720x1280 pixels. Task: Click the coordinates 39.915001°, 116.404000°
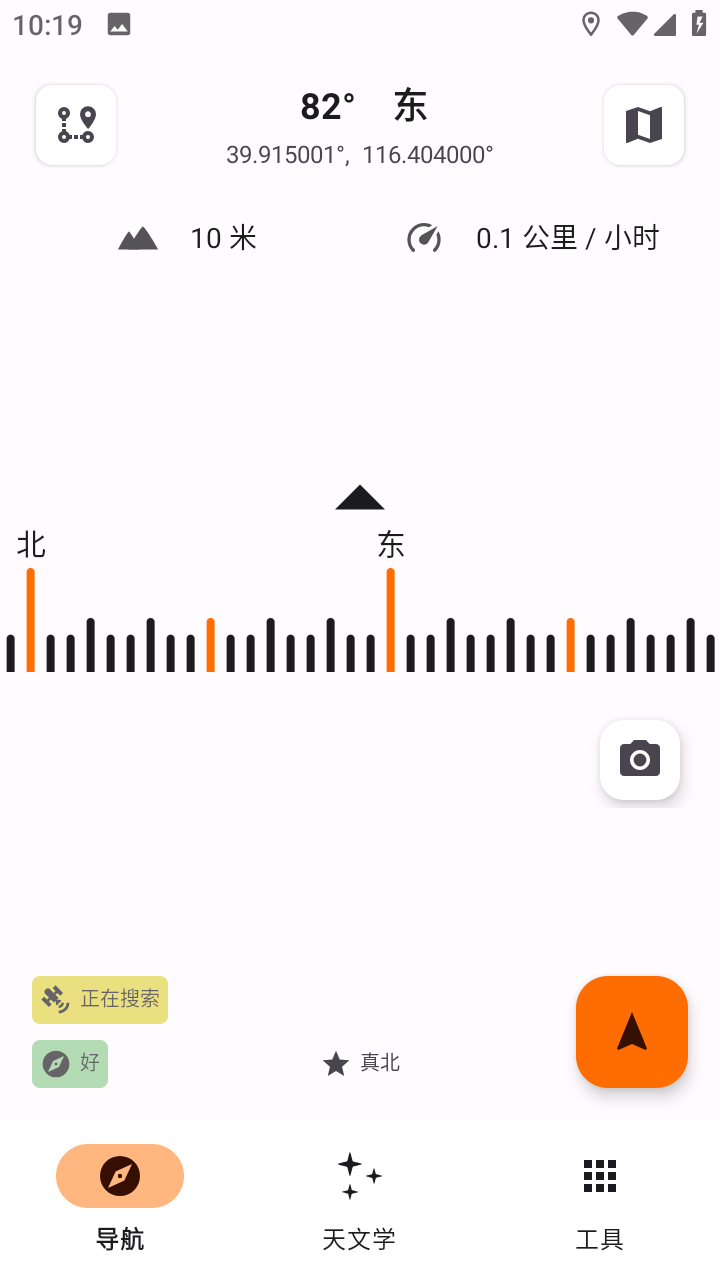360,155
